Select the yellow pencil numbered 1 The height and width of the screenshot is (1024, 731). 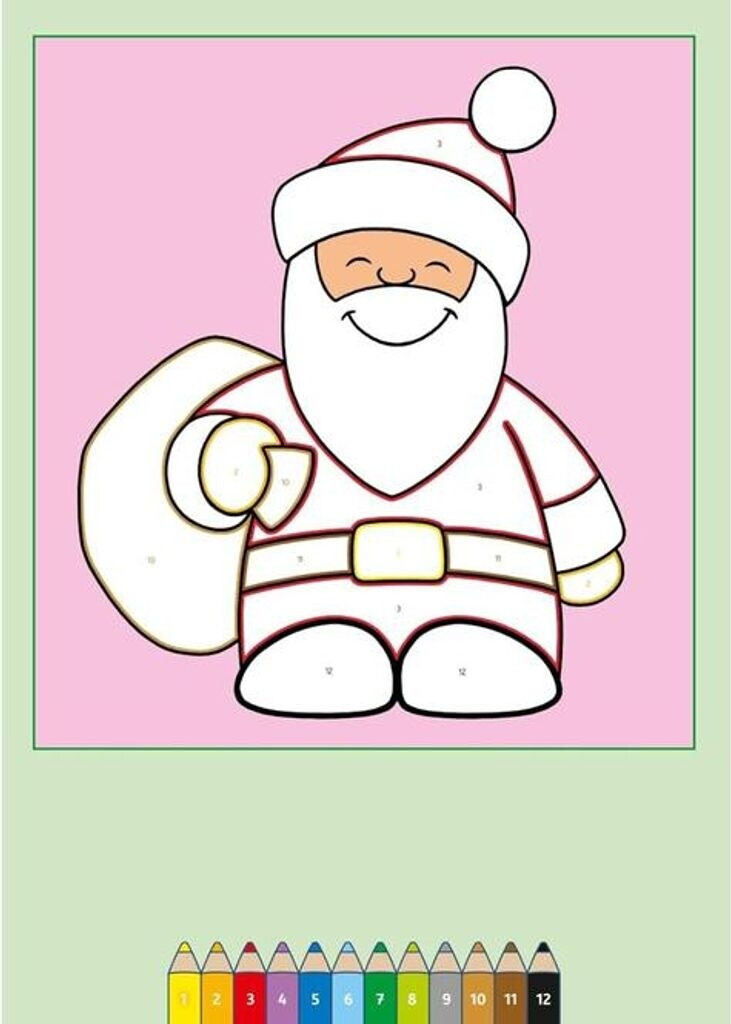coord(184,995)
